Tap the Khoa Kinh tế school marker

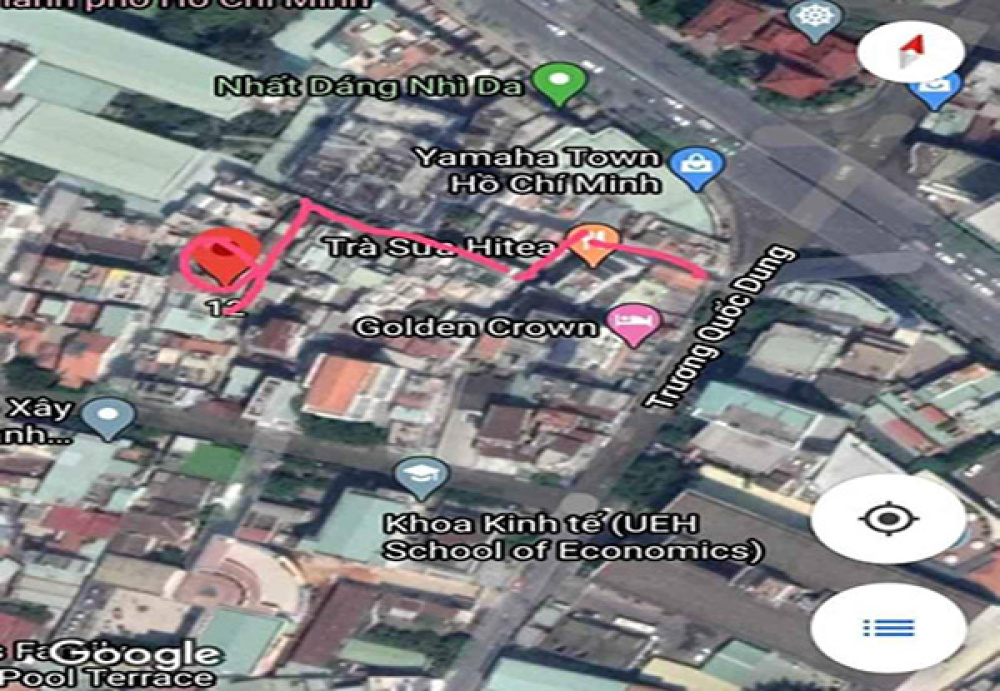pos(421,477)
